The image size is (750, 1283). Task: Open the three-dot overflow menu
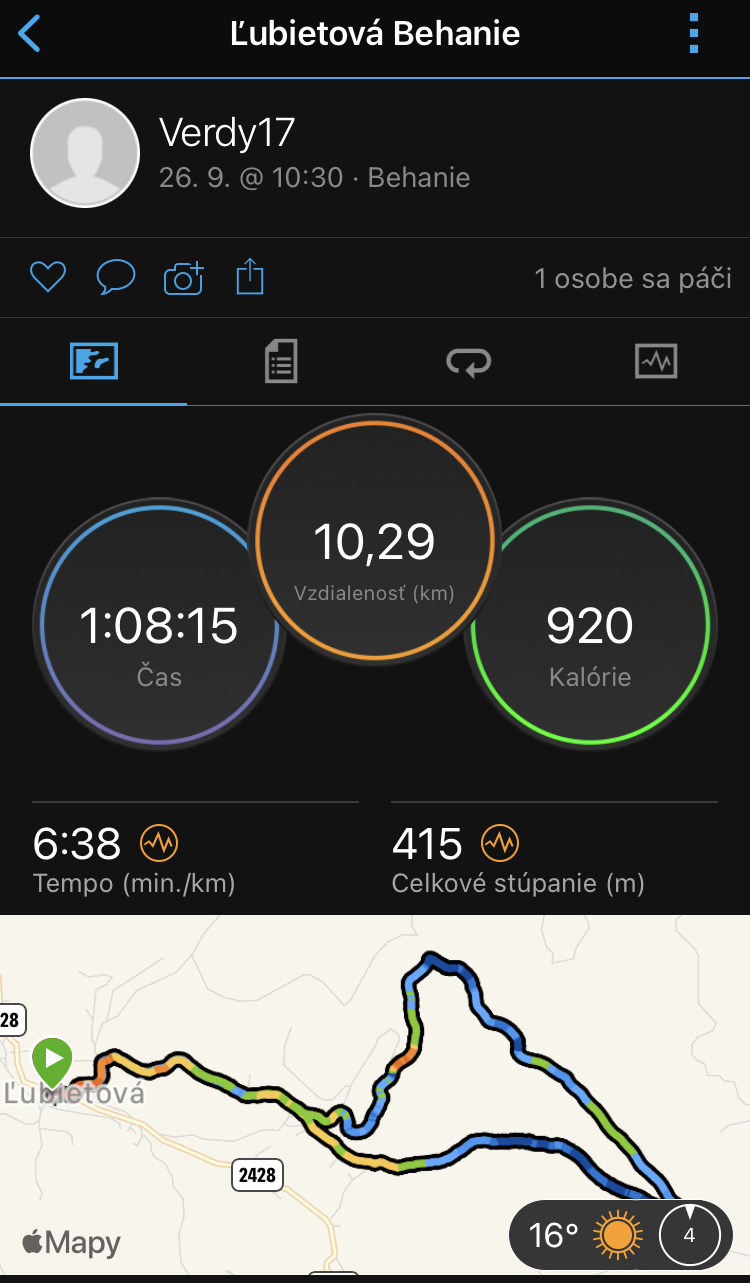pos(695,34)
